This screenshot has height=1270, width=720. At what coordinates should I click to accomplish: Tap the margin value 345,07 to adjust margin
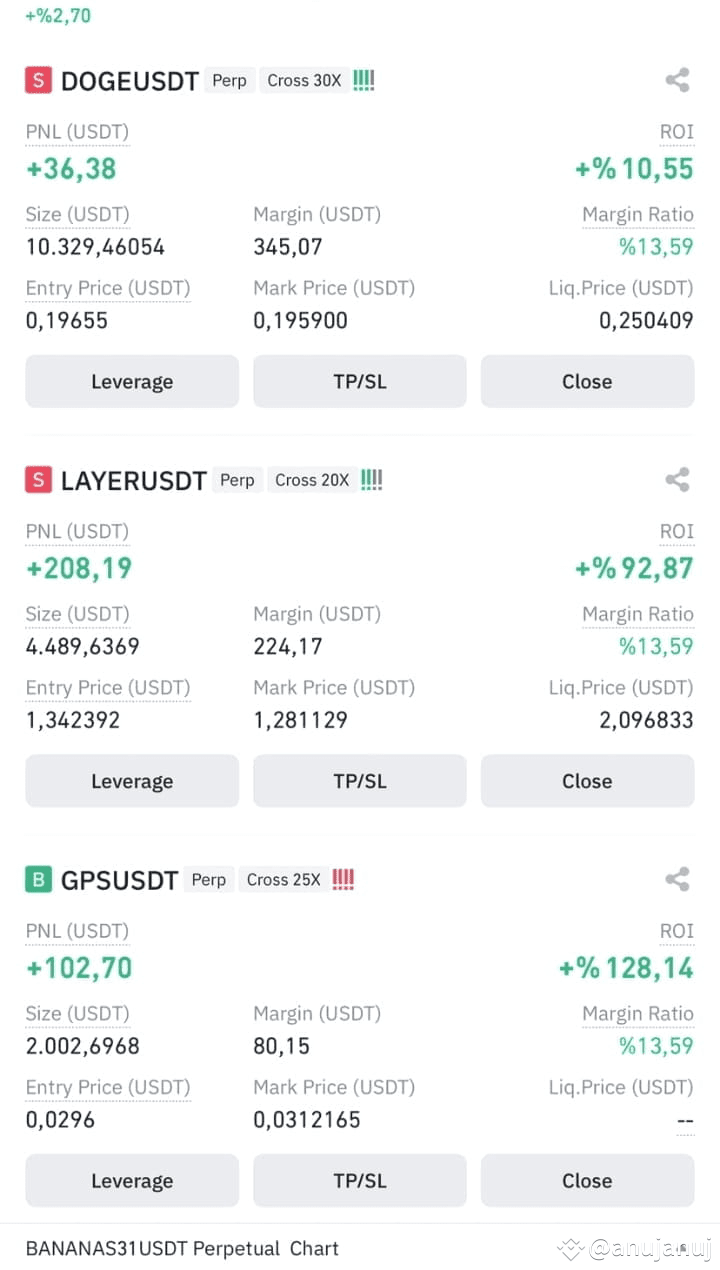pyautogui.click(x=287, y=246)
